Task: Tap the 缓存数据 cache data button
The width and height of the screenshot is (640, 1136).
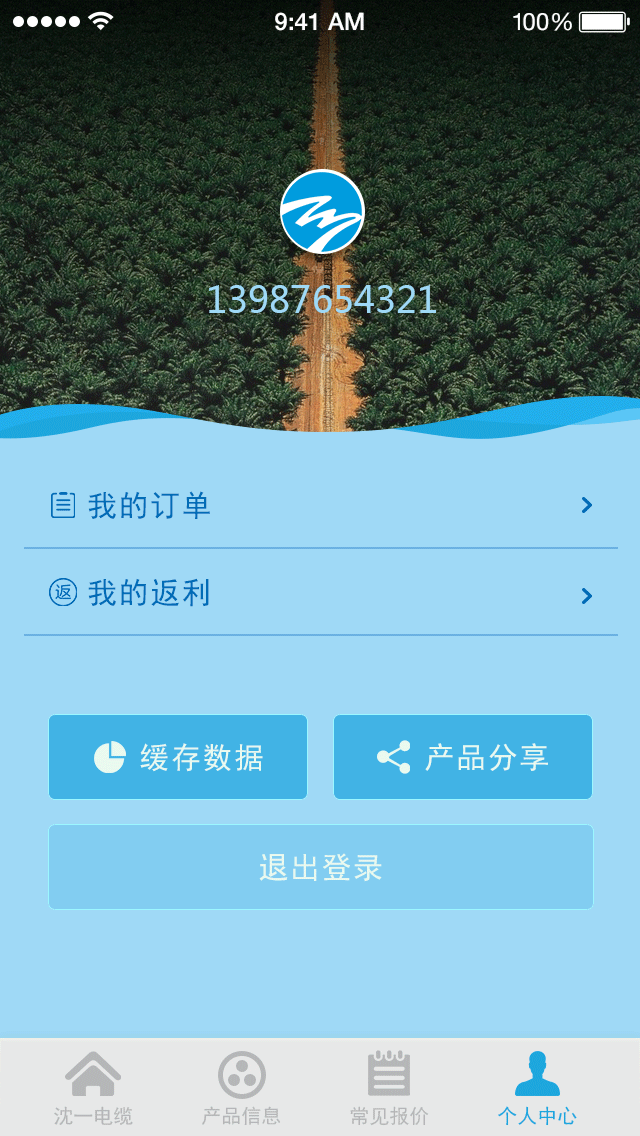Action: (x=178, y=757)
